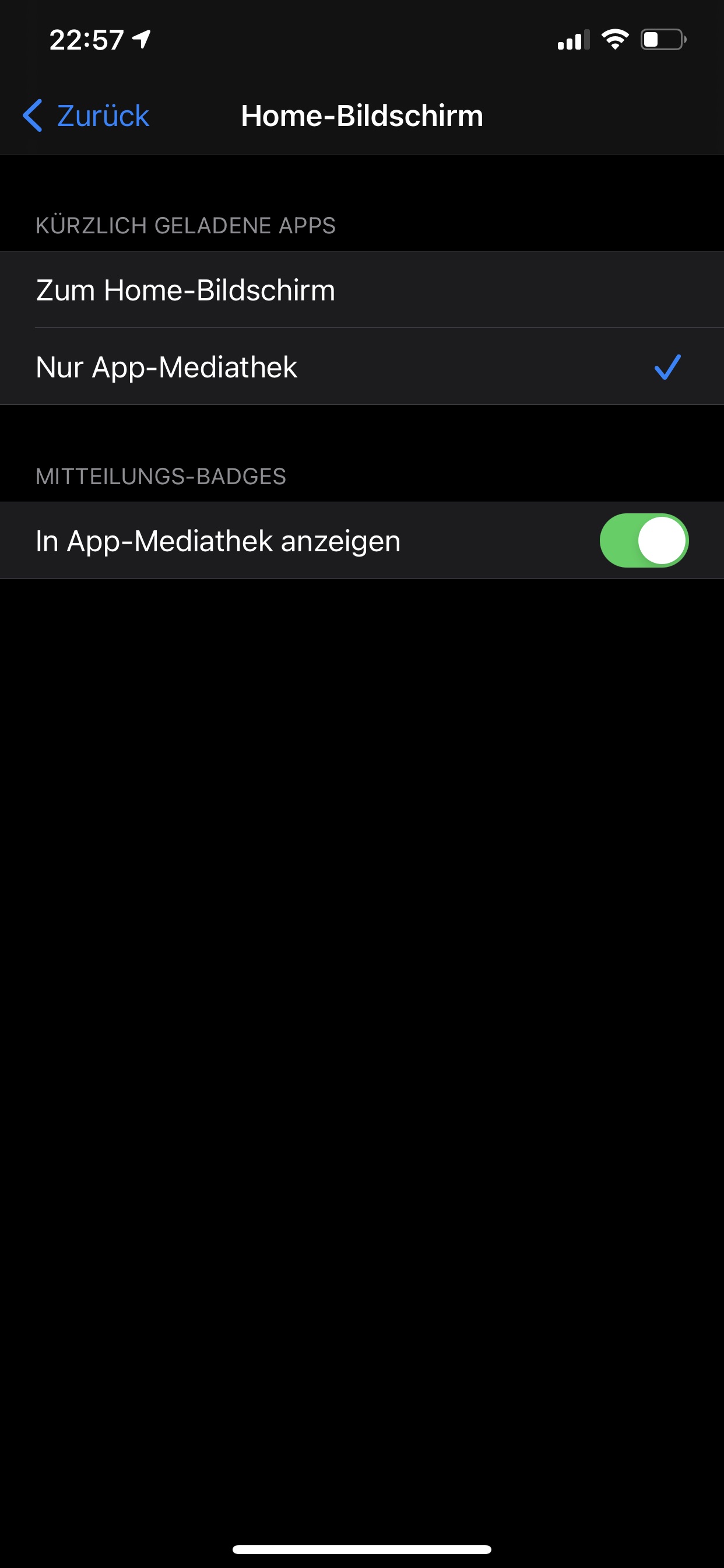Go back with the Zurück button
The height and width of the screenshot is (1568, 724).
coord(86,116)
